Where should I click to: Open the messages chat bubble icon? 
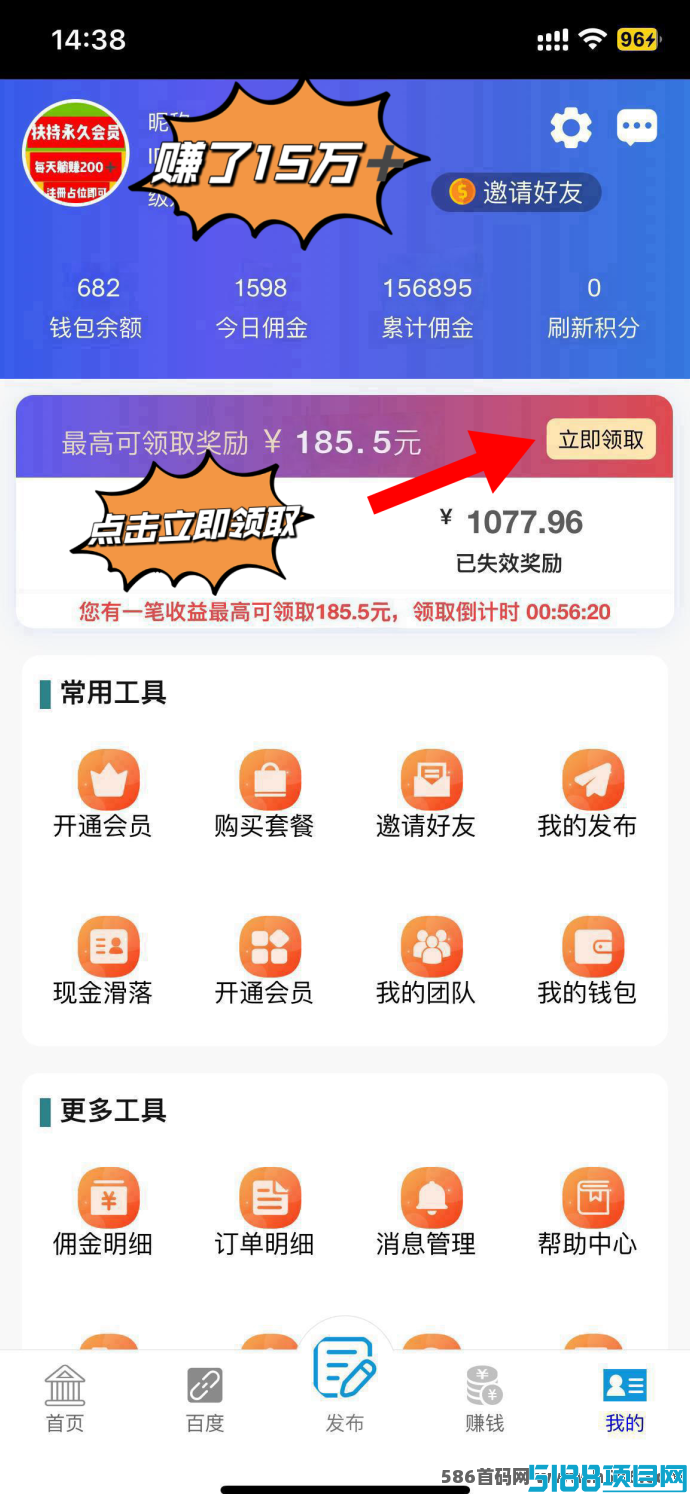coord(636,128)
